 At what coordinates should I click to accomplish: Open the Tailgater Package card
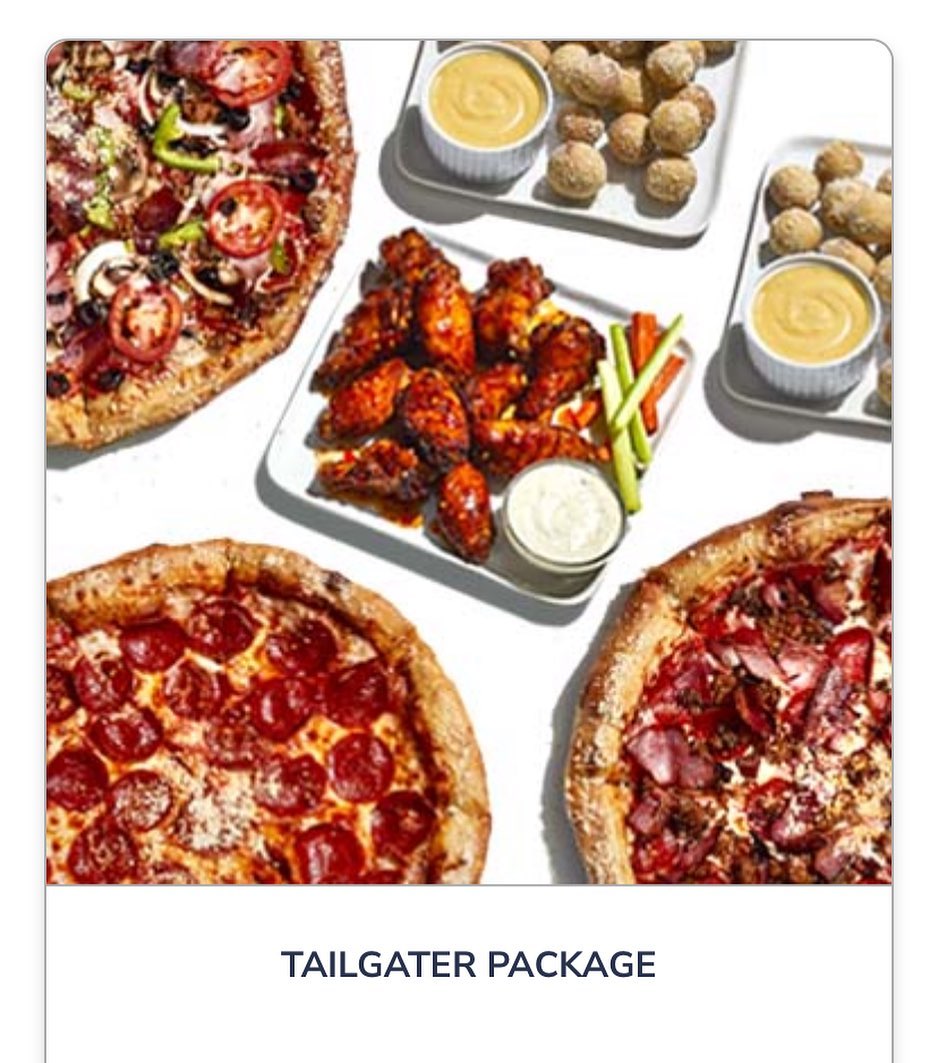click(x=468, y=964)
